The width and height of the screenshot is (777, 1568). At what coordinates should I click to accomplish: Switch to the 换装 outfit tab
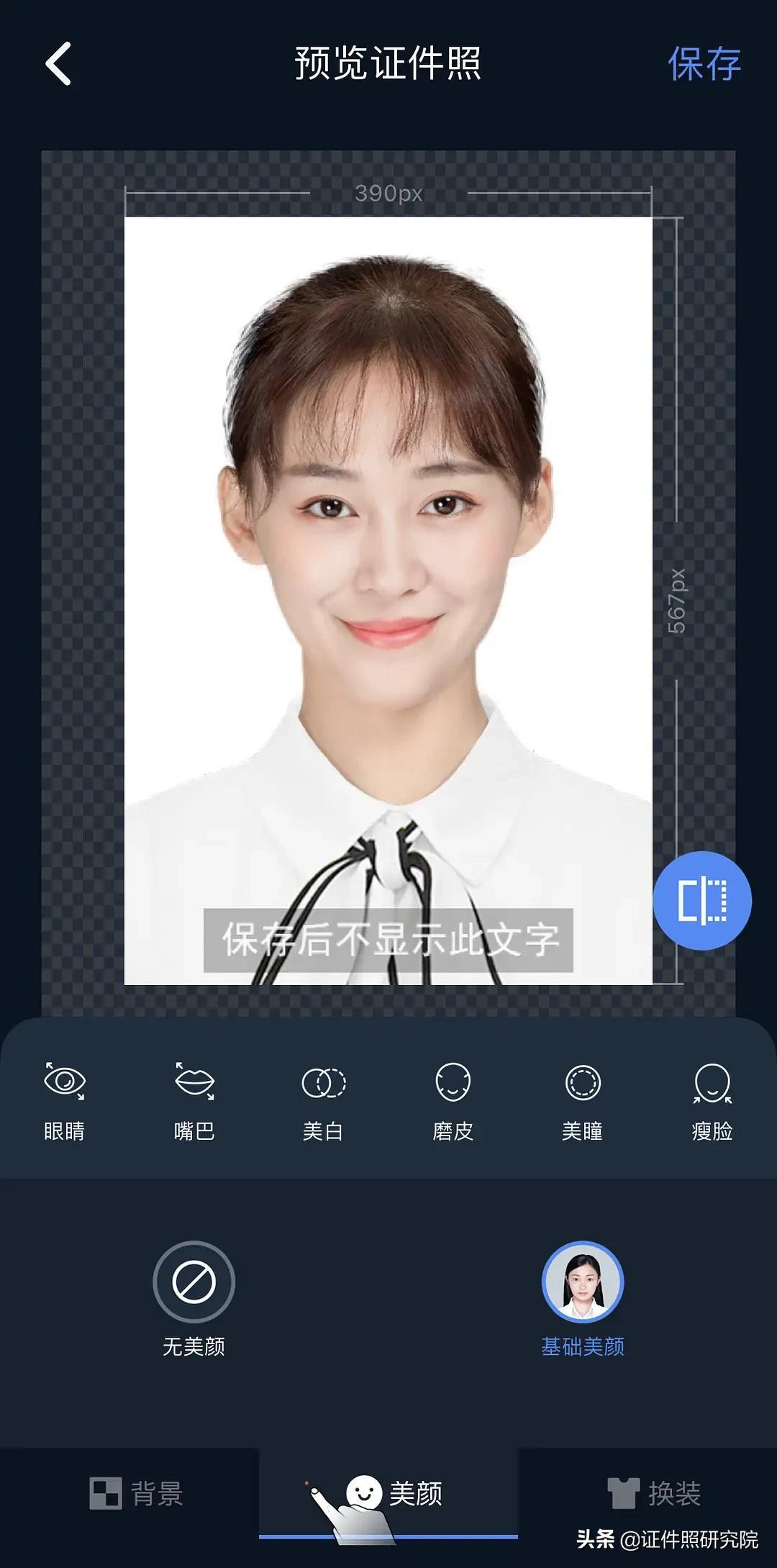(x=653, y=1493)
